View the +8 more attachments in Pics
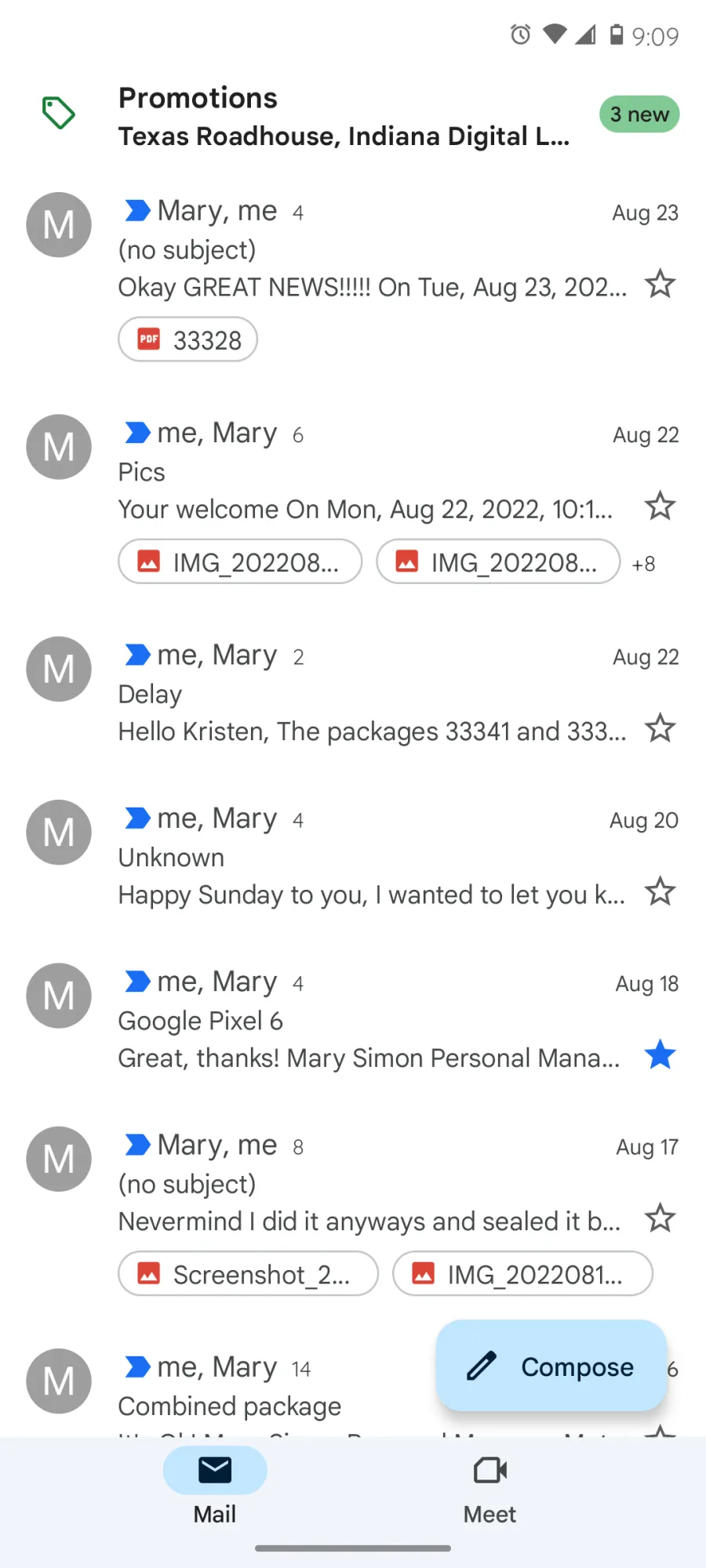706x1568 pixels. coord(643,564)
